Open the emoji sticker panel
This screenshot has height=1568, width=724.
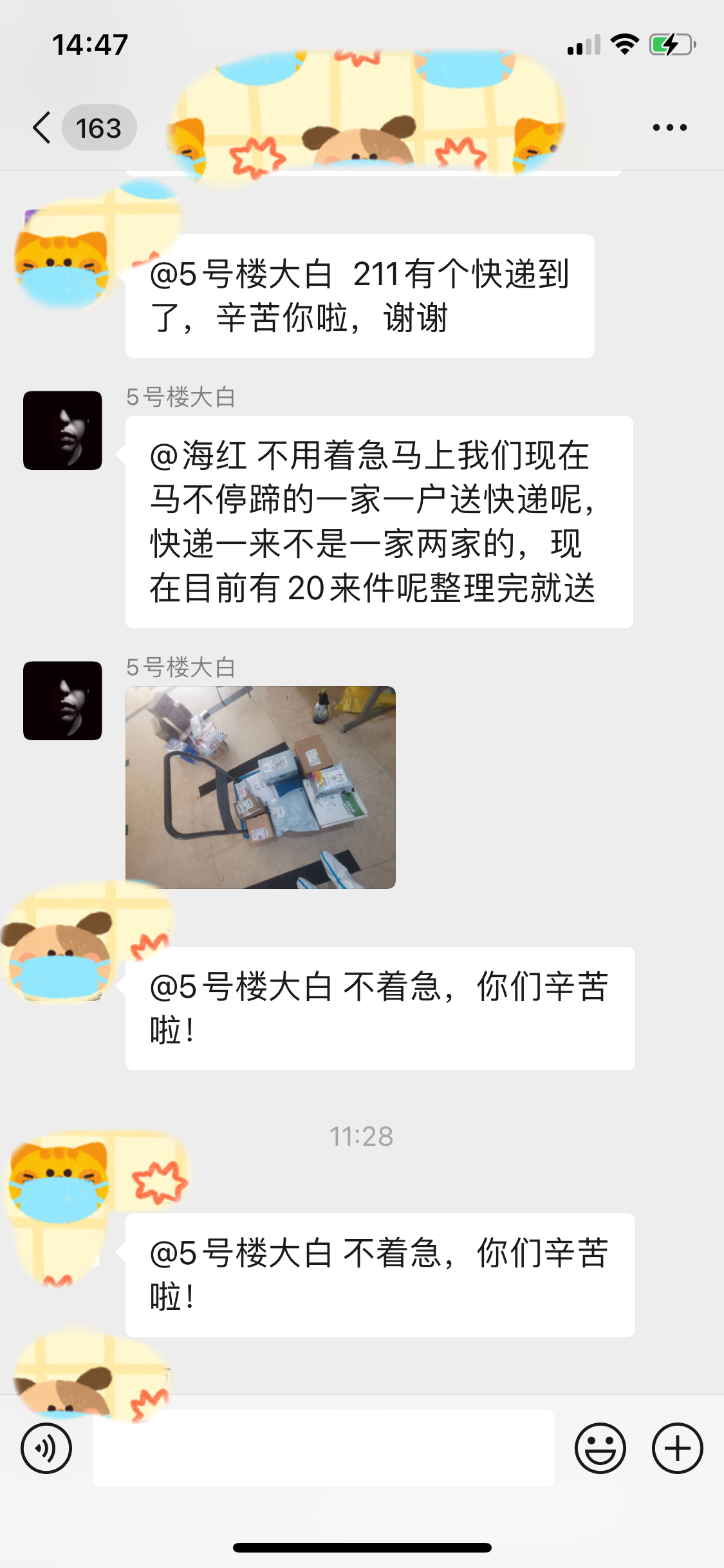pyautogui.click(x=600, y=1448)
